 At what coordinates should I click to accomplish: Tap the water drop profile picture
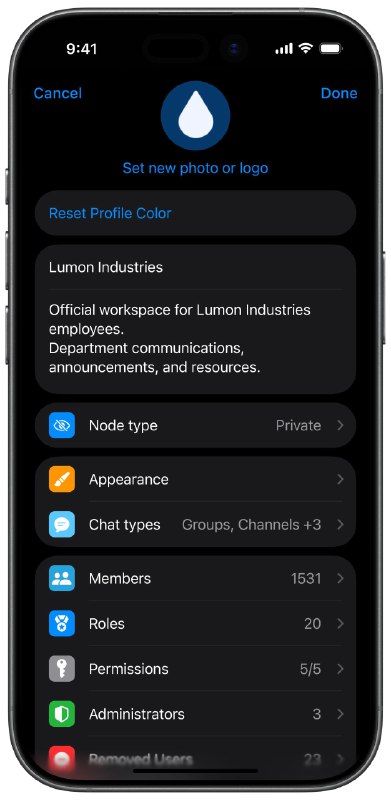[x=196, y=116]
